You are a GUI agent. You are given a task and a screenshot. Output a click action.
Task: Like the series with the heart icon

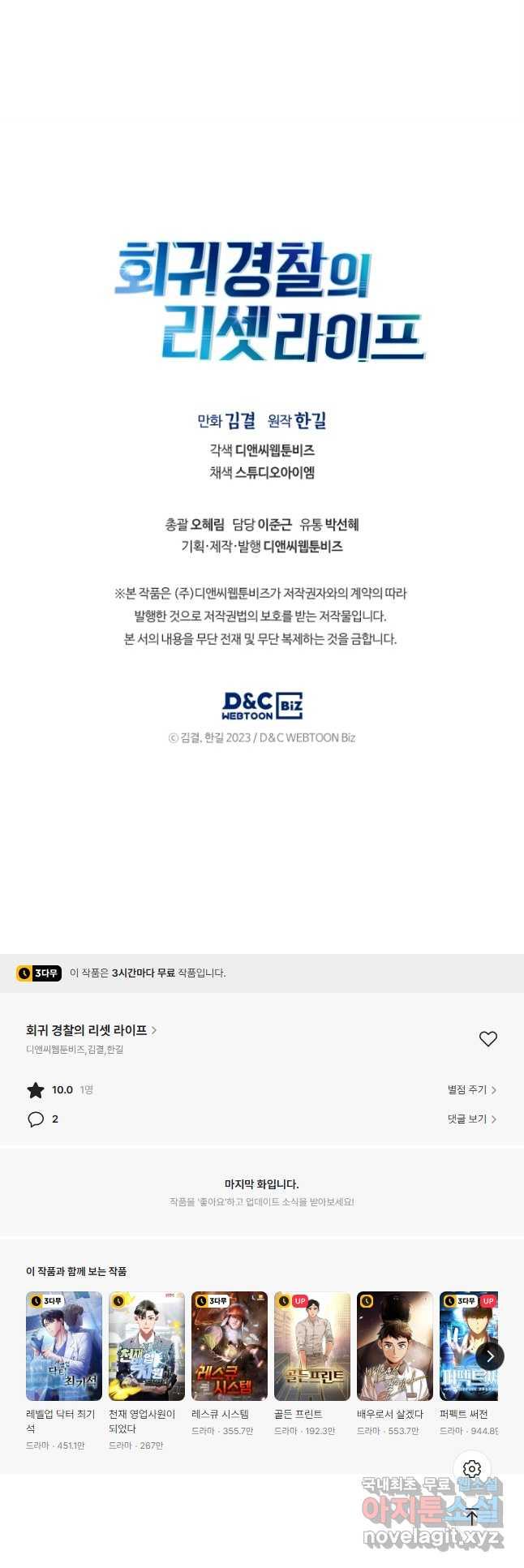point(487,1039)
